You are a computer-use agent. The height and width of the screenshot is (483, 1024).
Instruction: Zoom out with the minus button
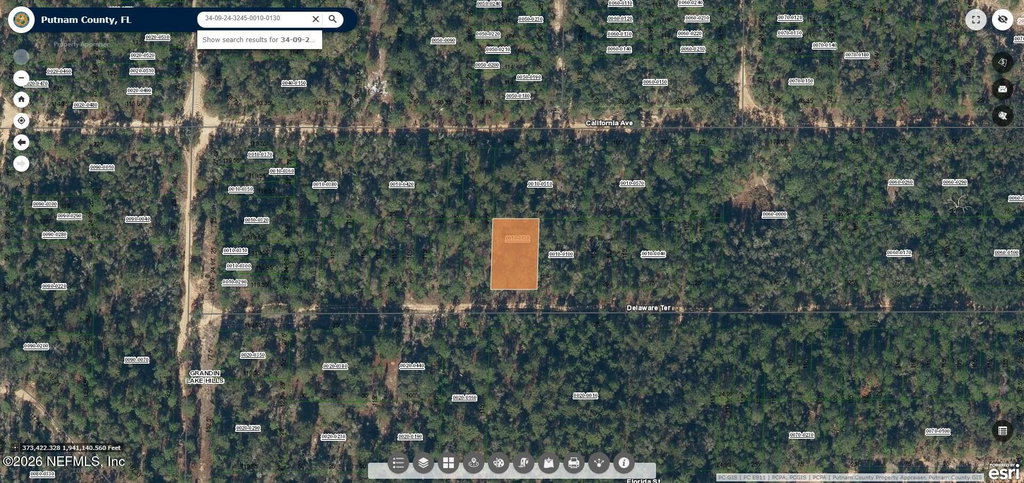pyautogui.click(x=21, y=77)
